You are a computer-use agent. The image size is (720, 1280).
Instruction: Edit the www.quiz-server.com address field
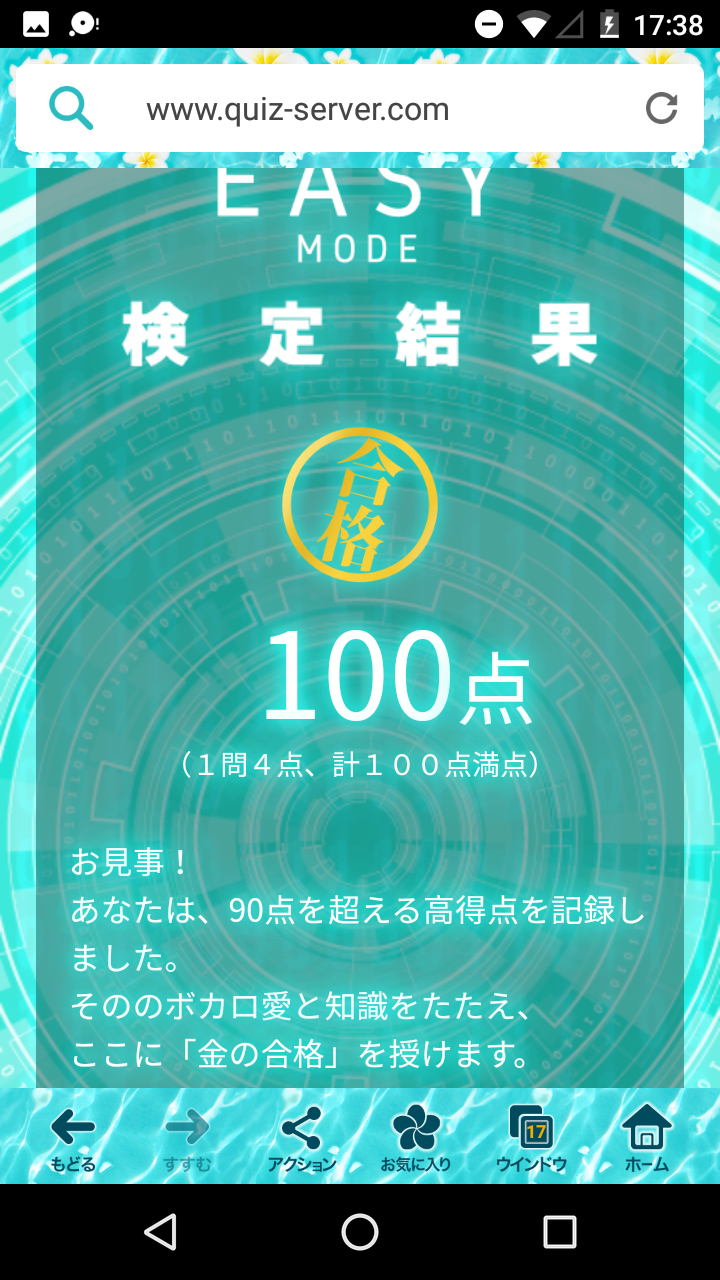click(298, 109)
